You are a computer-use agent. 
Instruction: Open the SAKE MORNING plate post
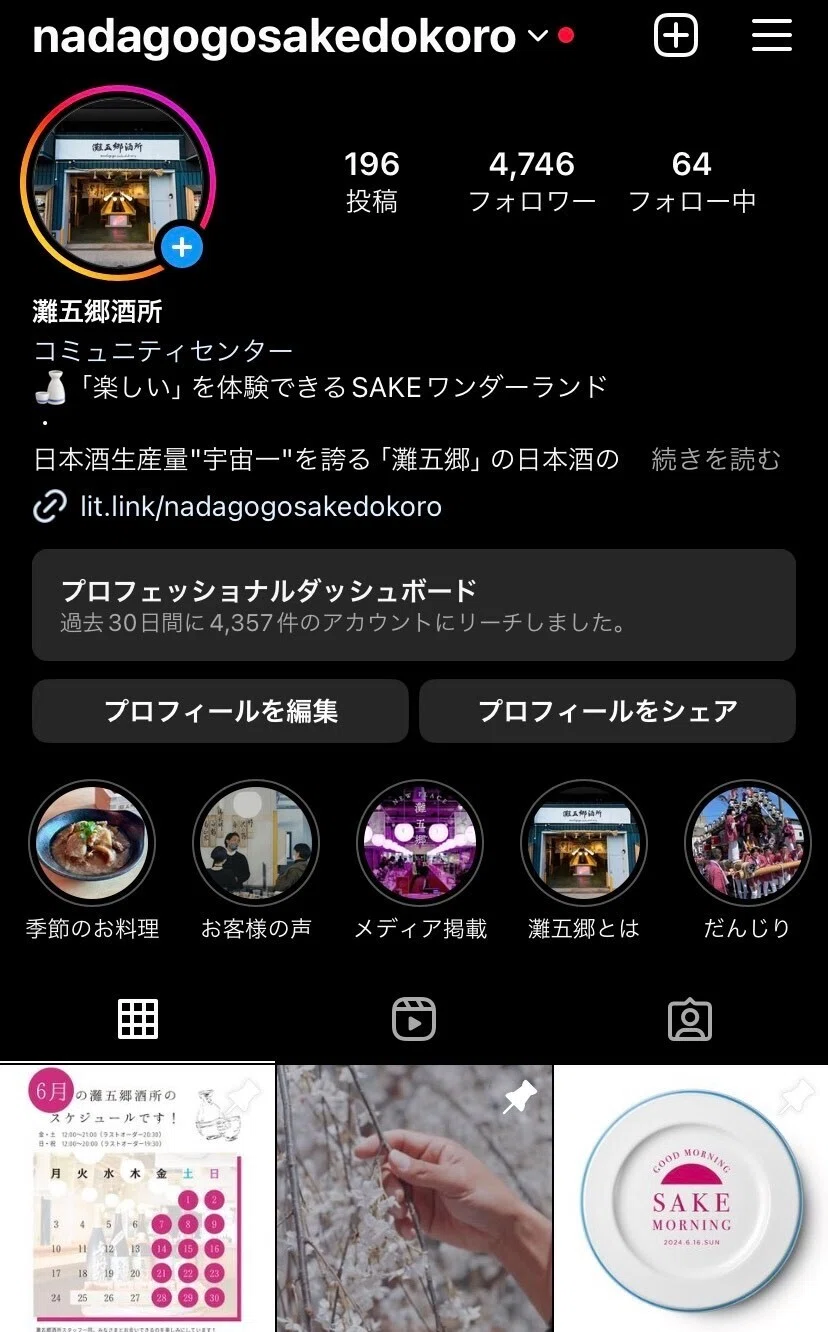click(691, 1200)
